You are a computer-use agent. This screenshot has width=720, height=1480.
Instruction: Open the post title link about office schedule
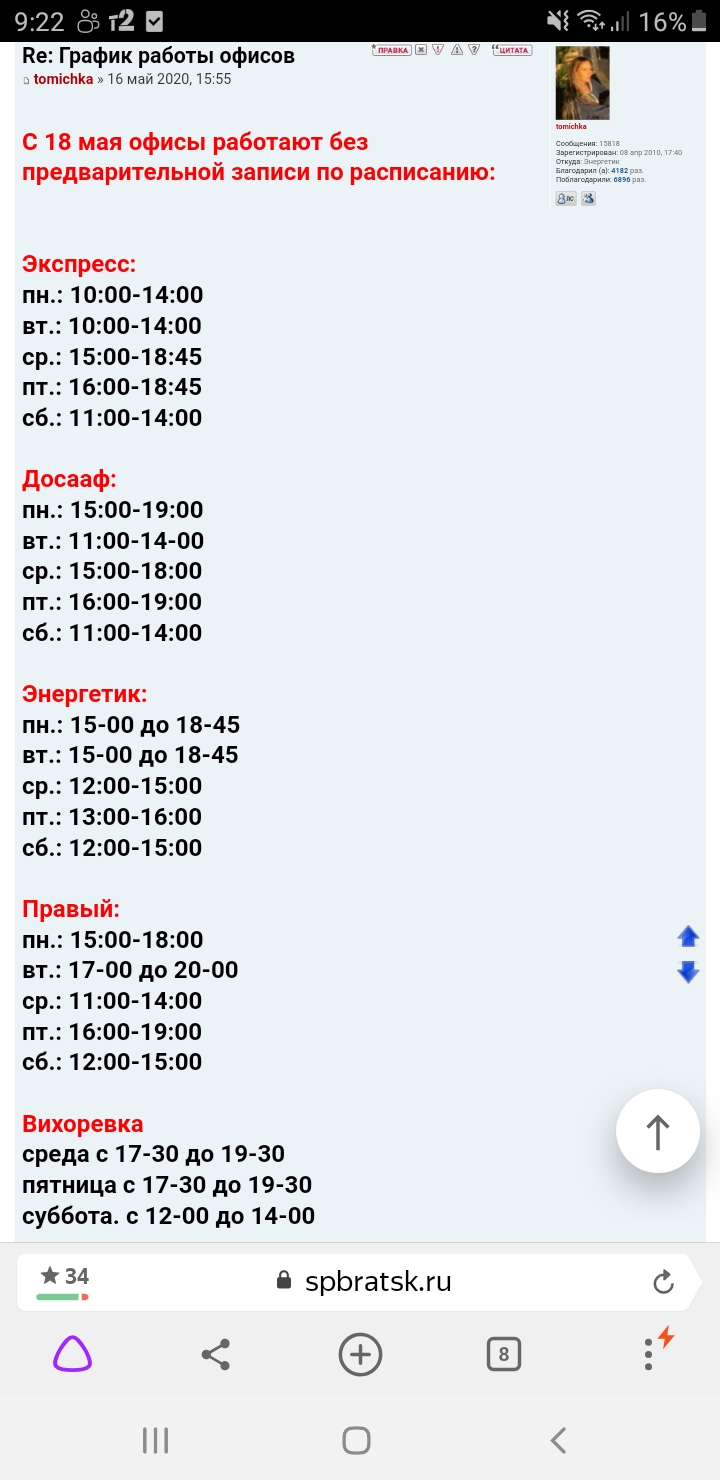158,56
